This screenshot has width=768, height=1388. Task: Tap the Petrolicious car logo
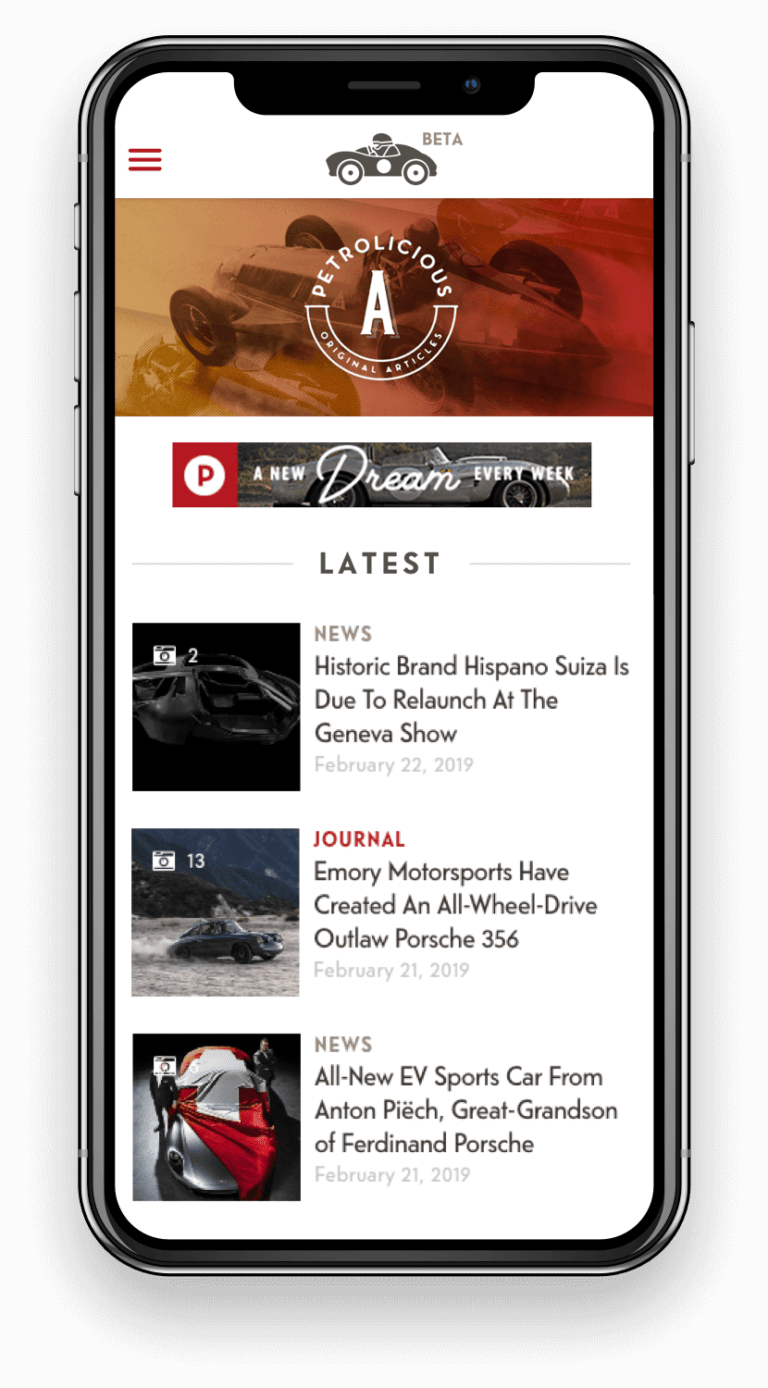[382, 160]
